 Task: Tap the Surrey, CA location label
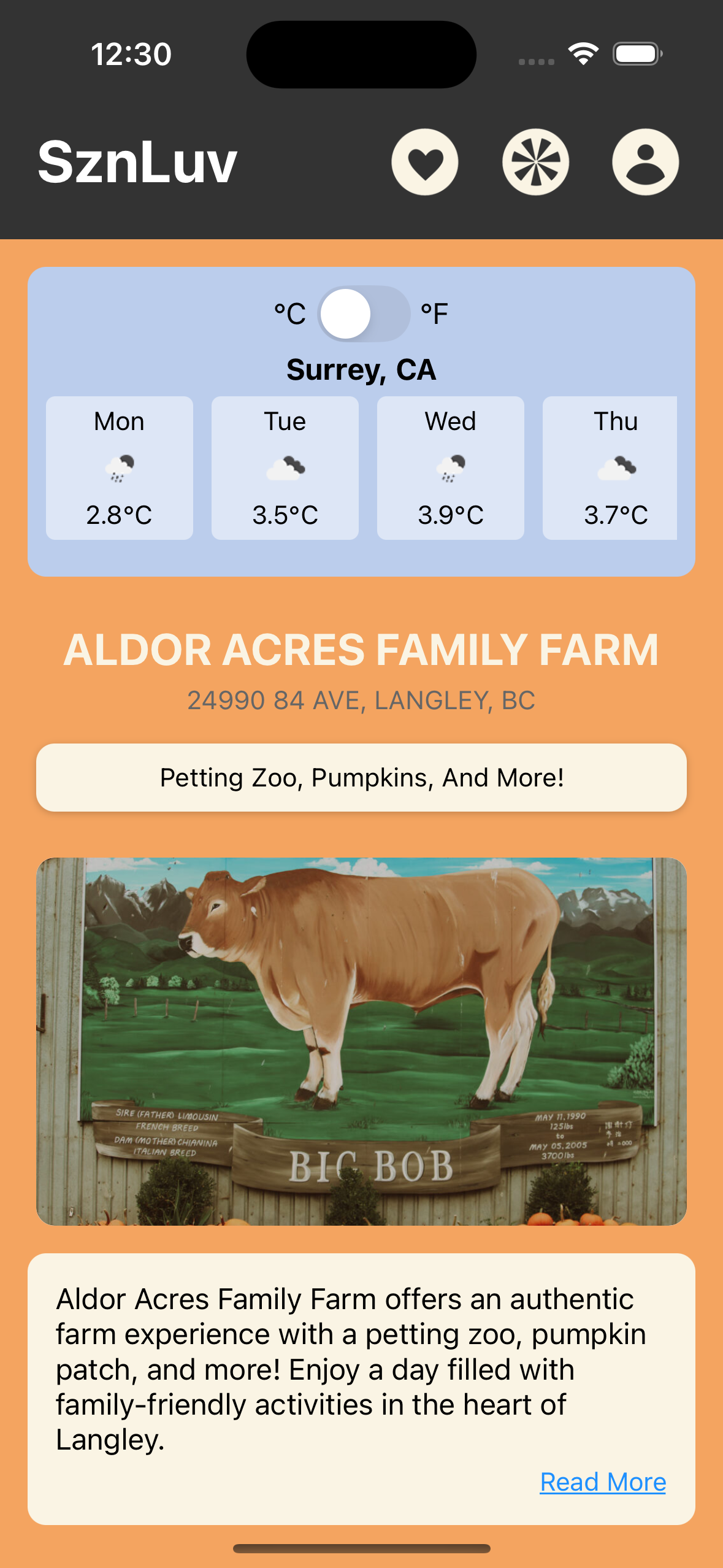coord(361,369)
